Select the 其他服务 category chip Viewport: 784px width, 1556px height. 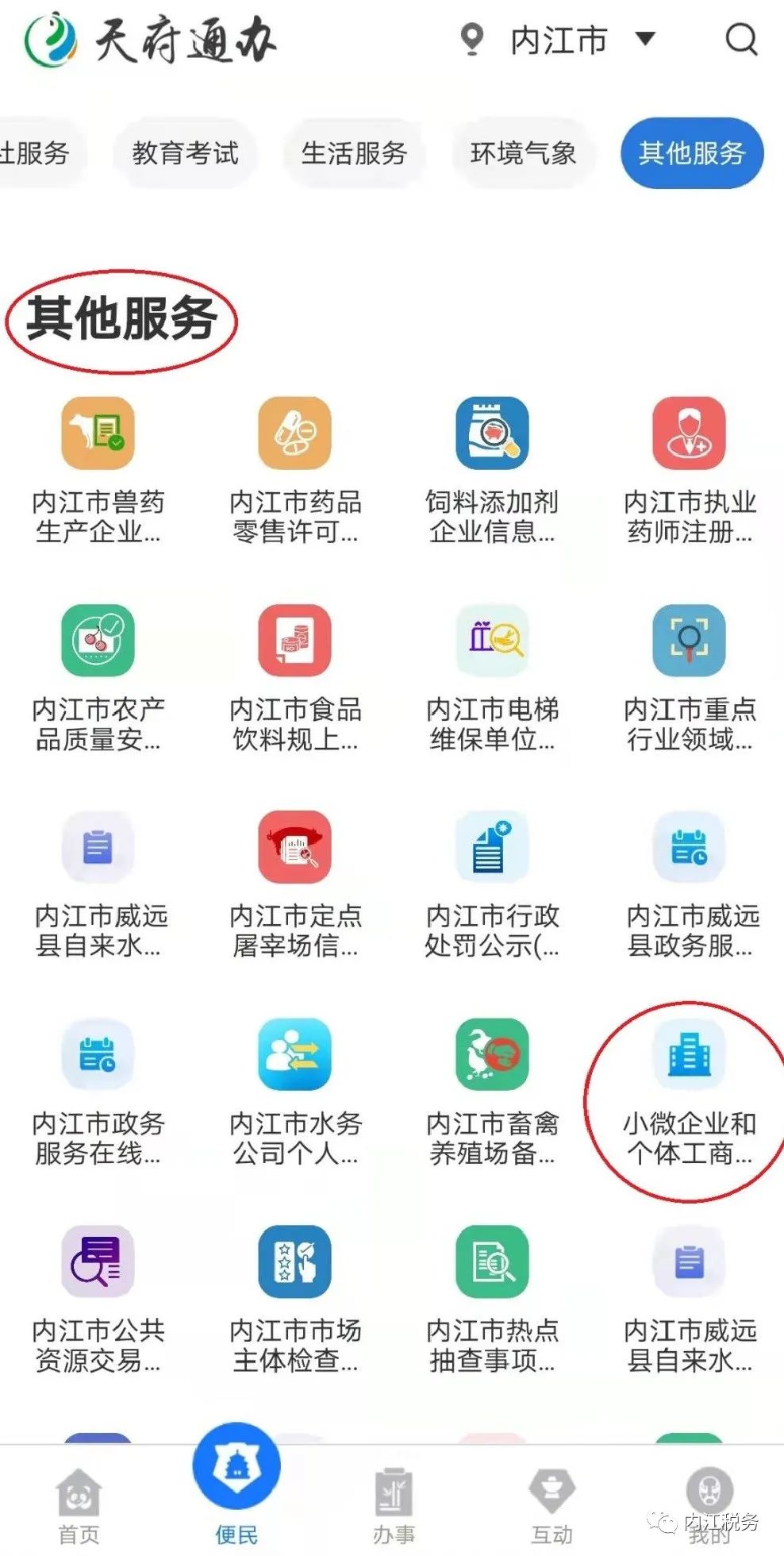point(692,153)
